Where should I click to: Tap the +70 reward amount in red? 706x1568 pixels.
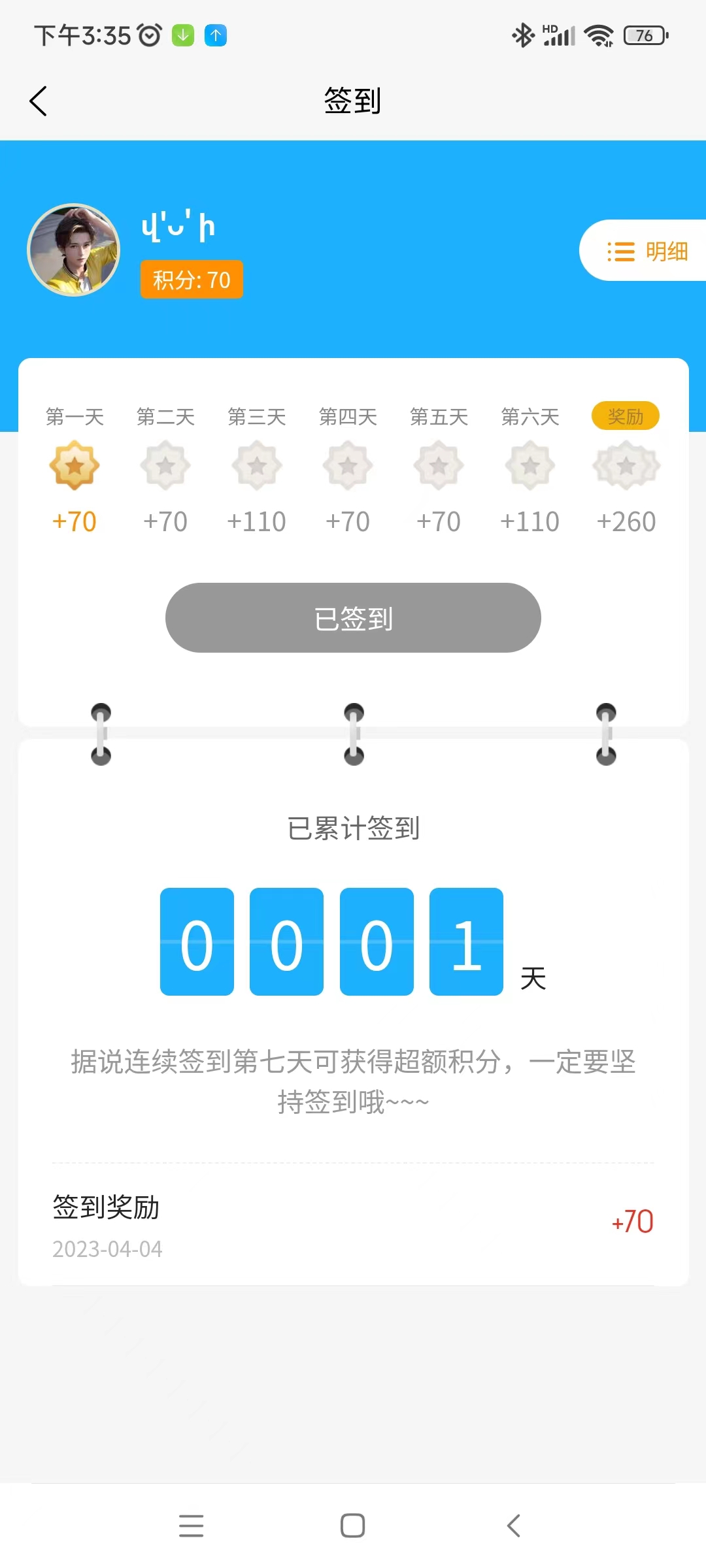pos(631,1221)
